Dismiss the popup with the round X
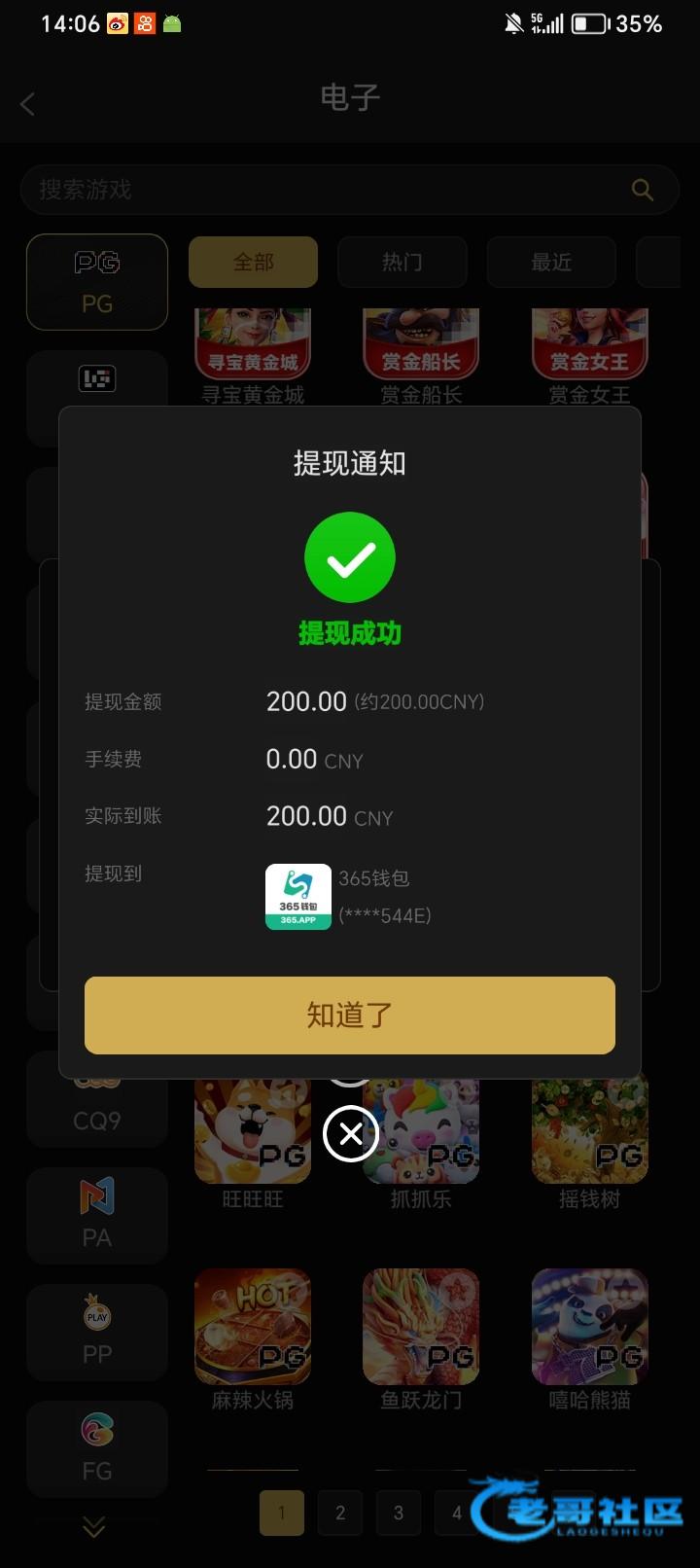This screenshot has height=1568, width=700. [x=350, y=1133]
